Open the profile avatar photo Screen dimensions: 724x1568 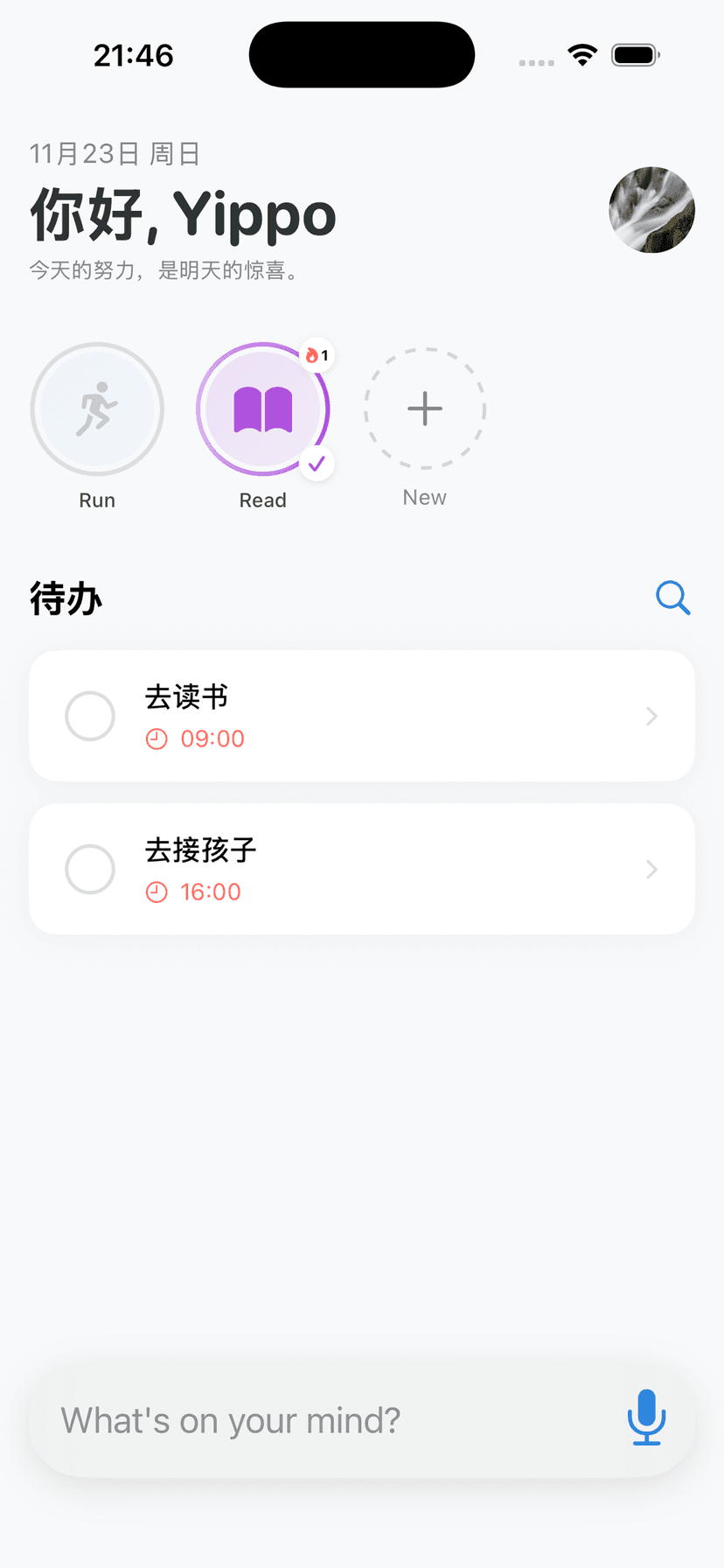[651, 210]
